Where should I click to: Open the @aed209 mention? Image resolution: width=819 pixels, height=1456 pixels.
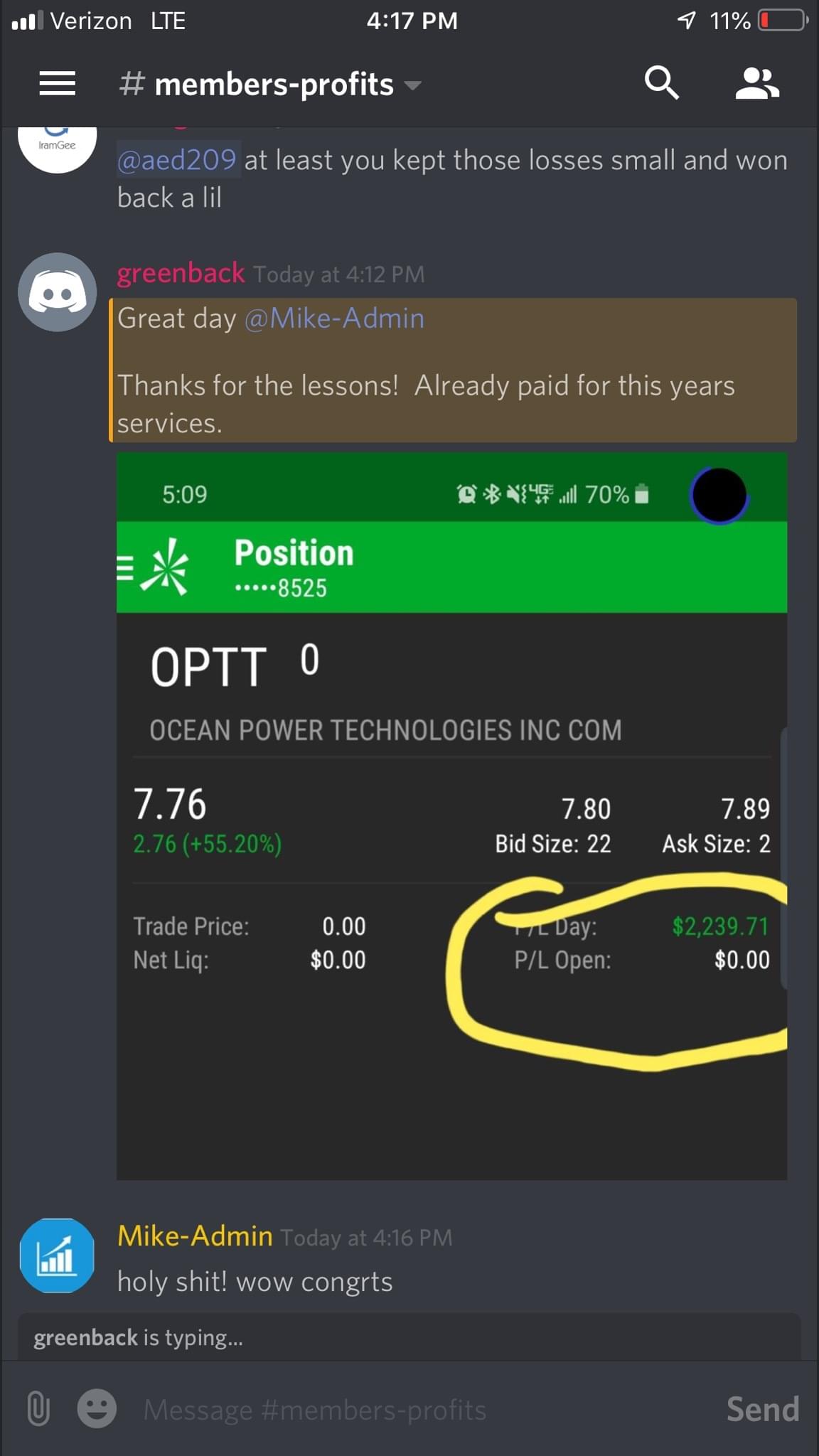(x=177, y=160)
